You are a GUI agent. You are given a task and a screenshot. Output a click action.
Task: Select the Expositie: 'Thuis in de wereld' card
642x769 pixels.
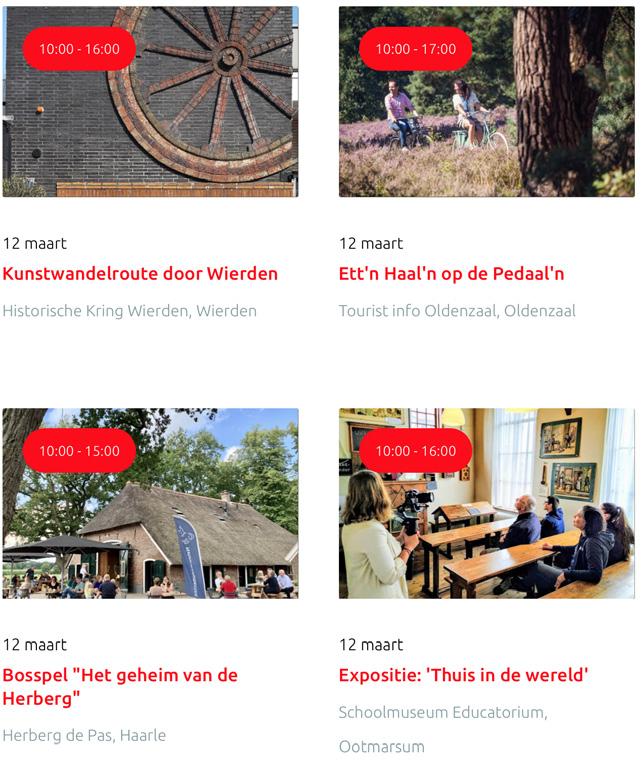tap(463, 675)
